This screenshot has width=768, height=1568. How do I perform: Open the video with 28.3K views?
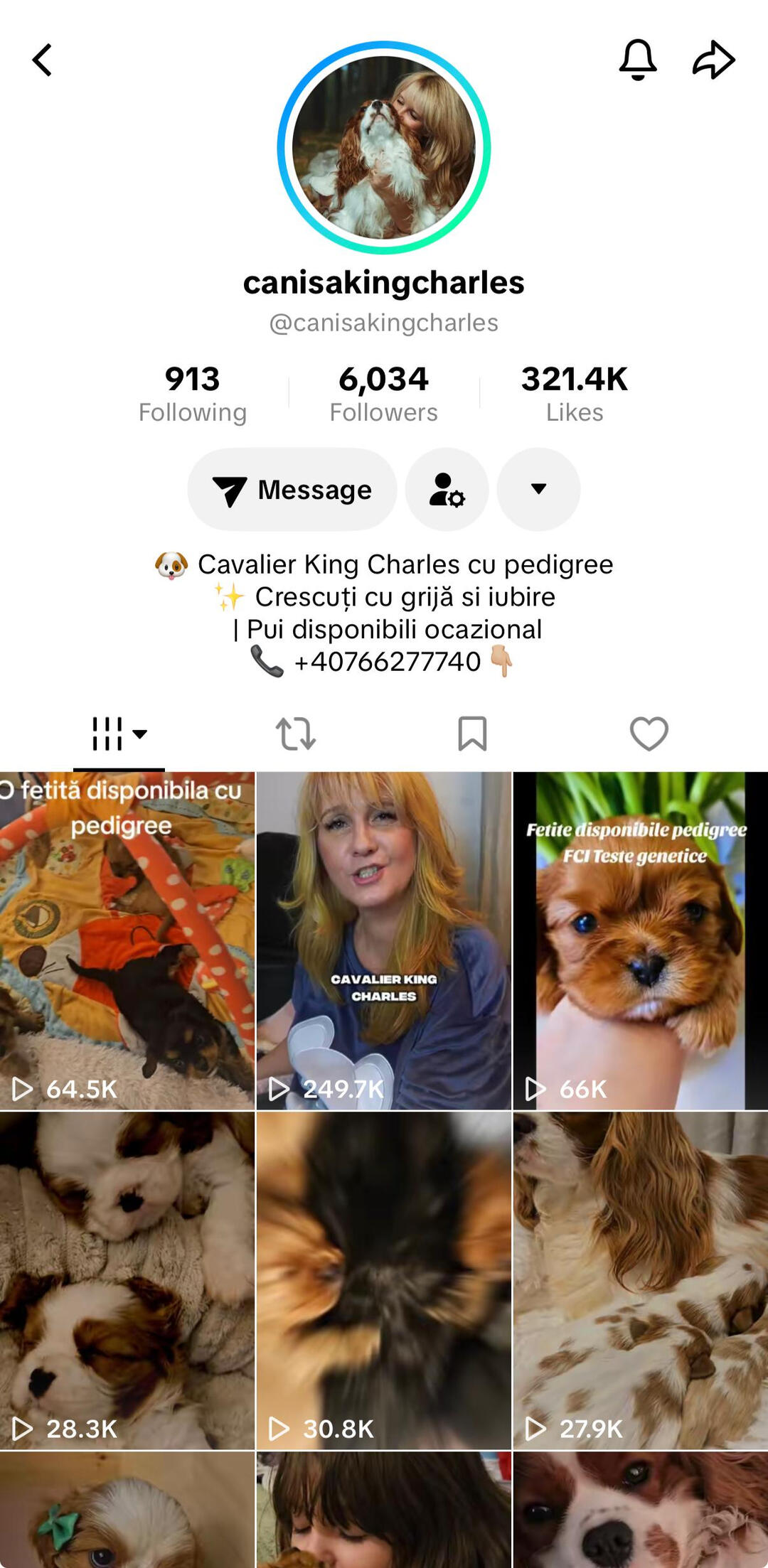coord(127,1279)
